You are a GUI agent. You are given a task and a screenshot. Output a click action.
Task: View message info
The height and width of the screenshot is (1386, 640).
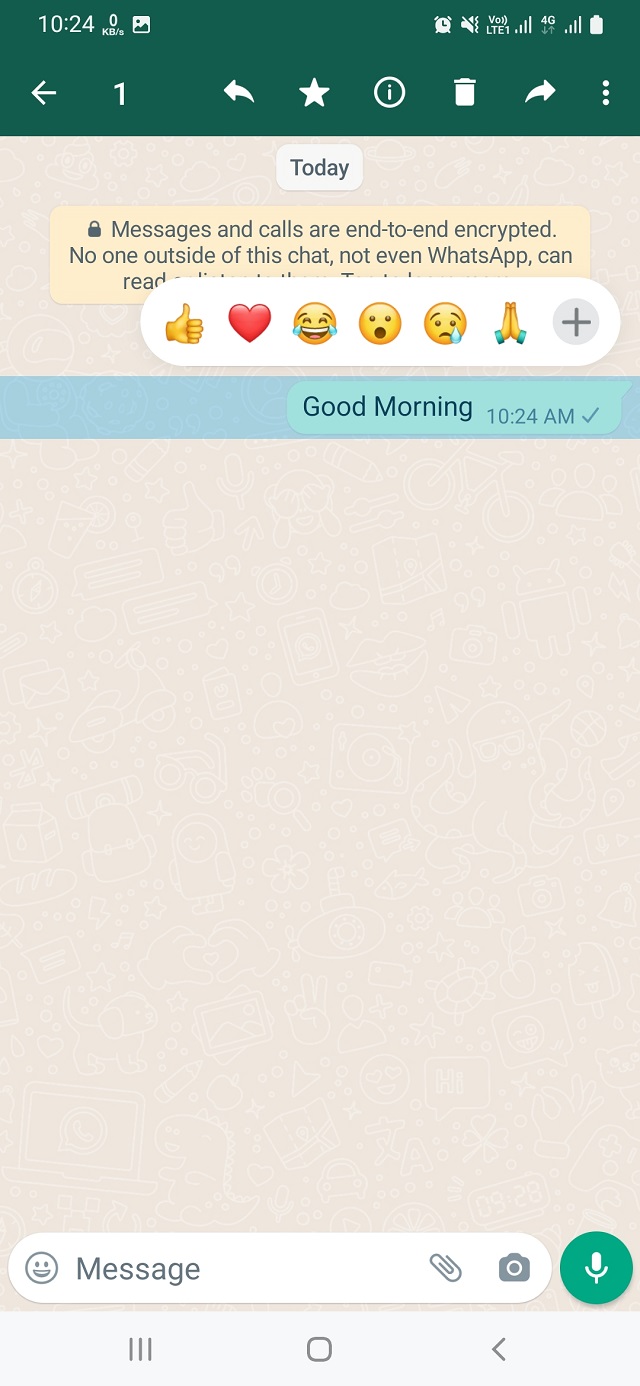point(389,93)
